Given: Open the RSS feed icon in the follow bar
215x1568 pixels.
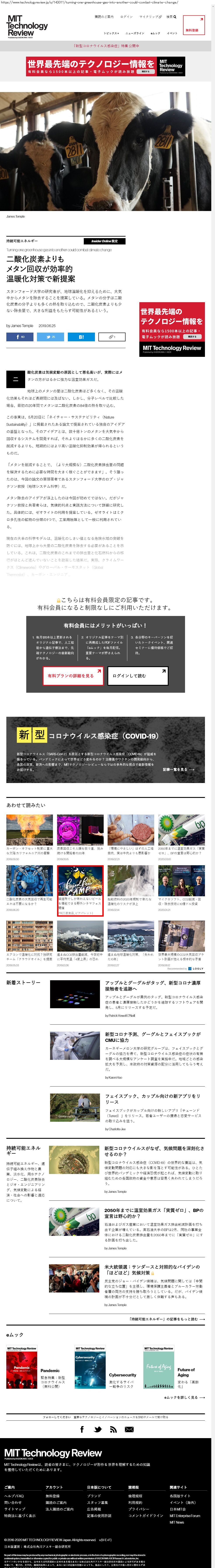Looking at the screenshot, I should 113,1429.
